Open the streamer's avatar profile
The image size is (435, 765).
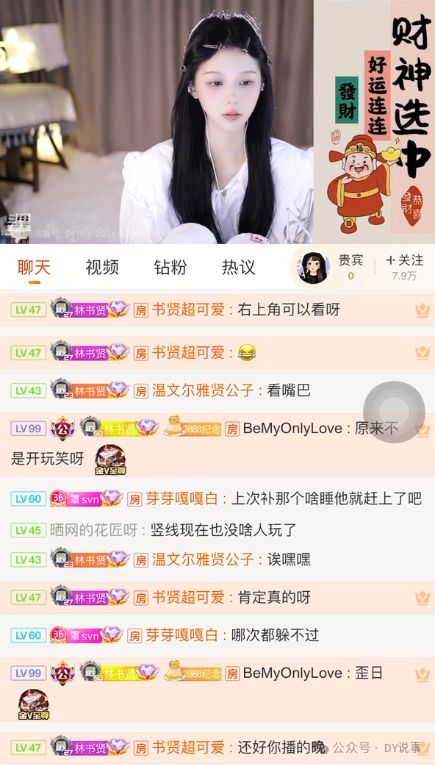(314, 267)
